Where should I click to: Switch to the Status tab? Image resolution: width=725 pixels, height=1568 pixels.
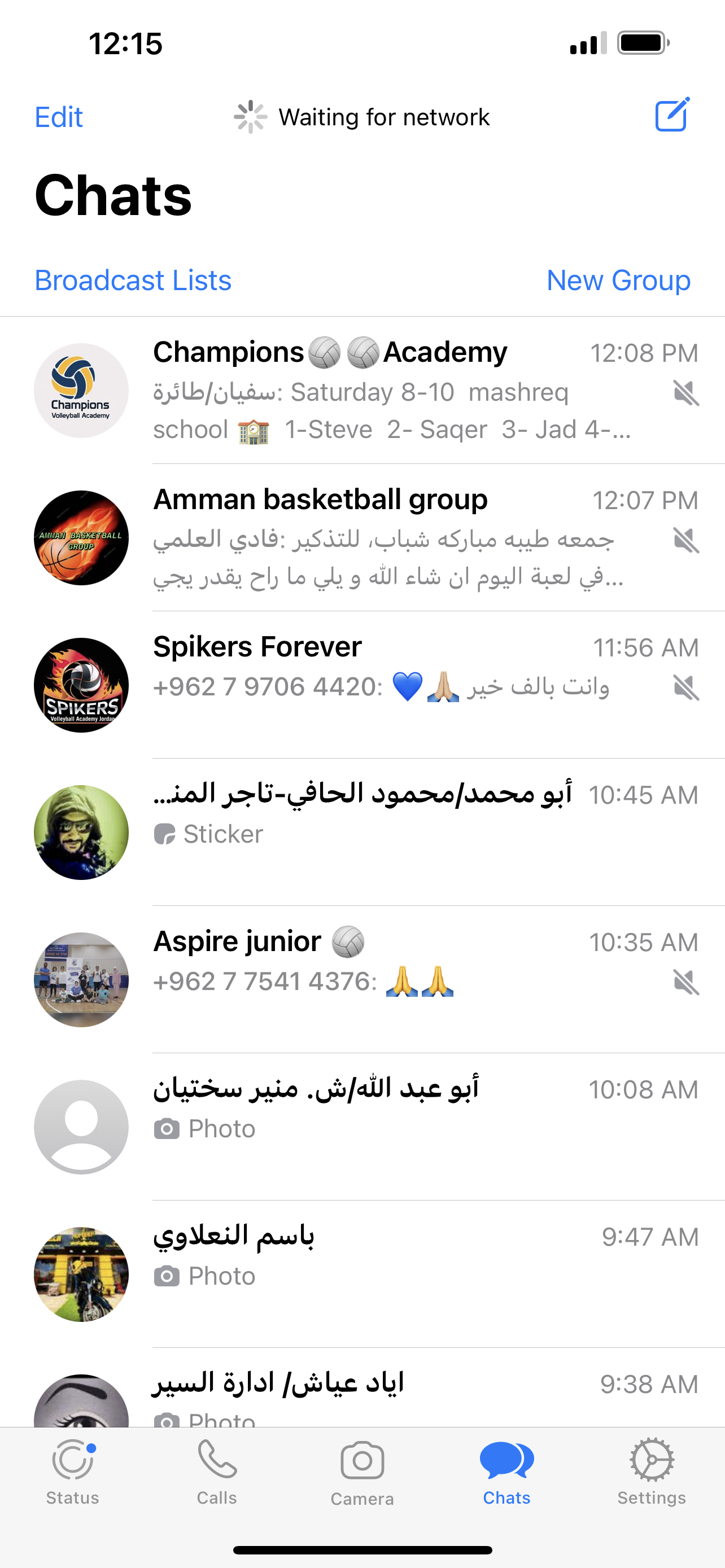tap(72, 1472)
